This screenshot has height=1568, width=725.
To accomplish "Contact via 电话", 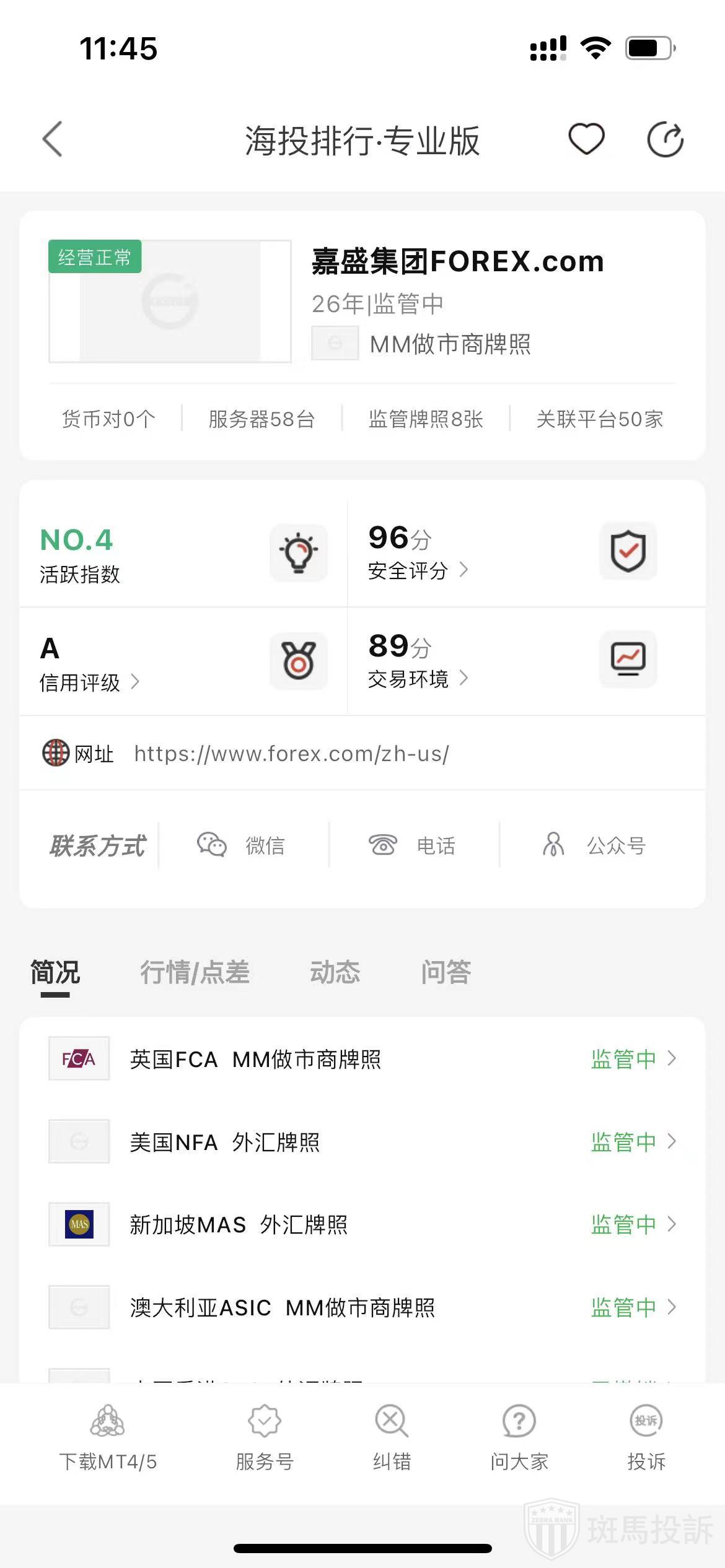I will [413, 845].
